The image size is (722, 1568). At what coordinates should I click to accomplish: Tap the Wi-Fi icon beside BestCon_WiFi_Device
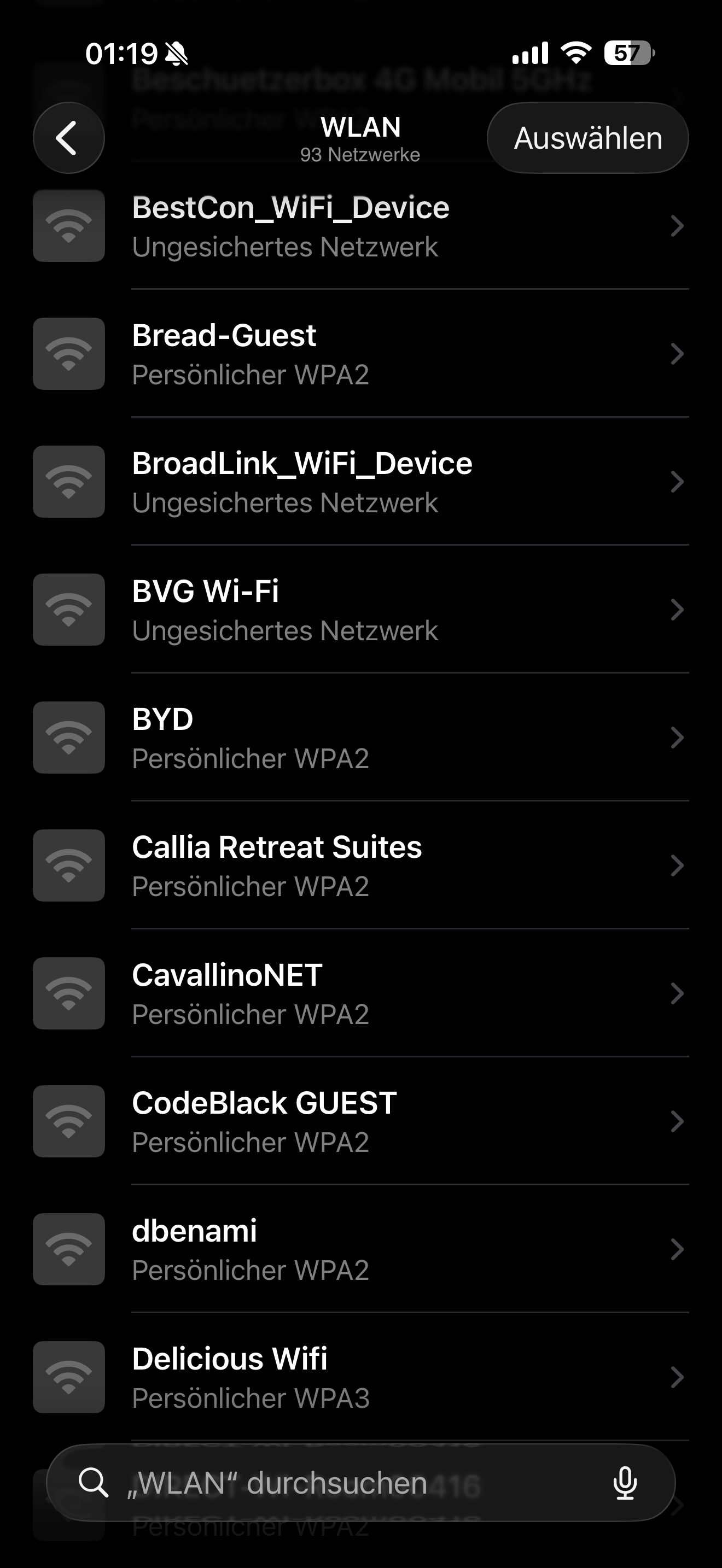point(68,226)
